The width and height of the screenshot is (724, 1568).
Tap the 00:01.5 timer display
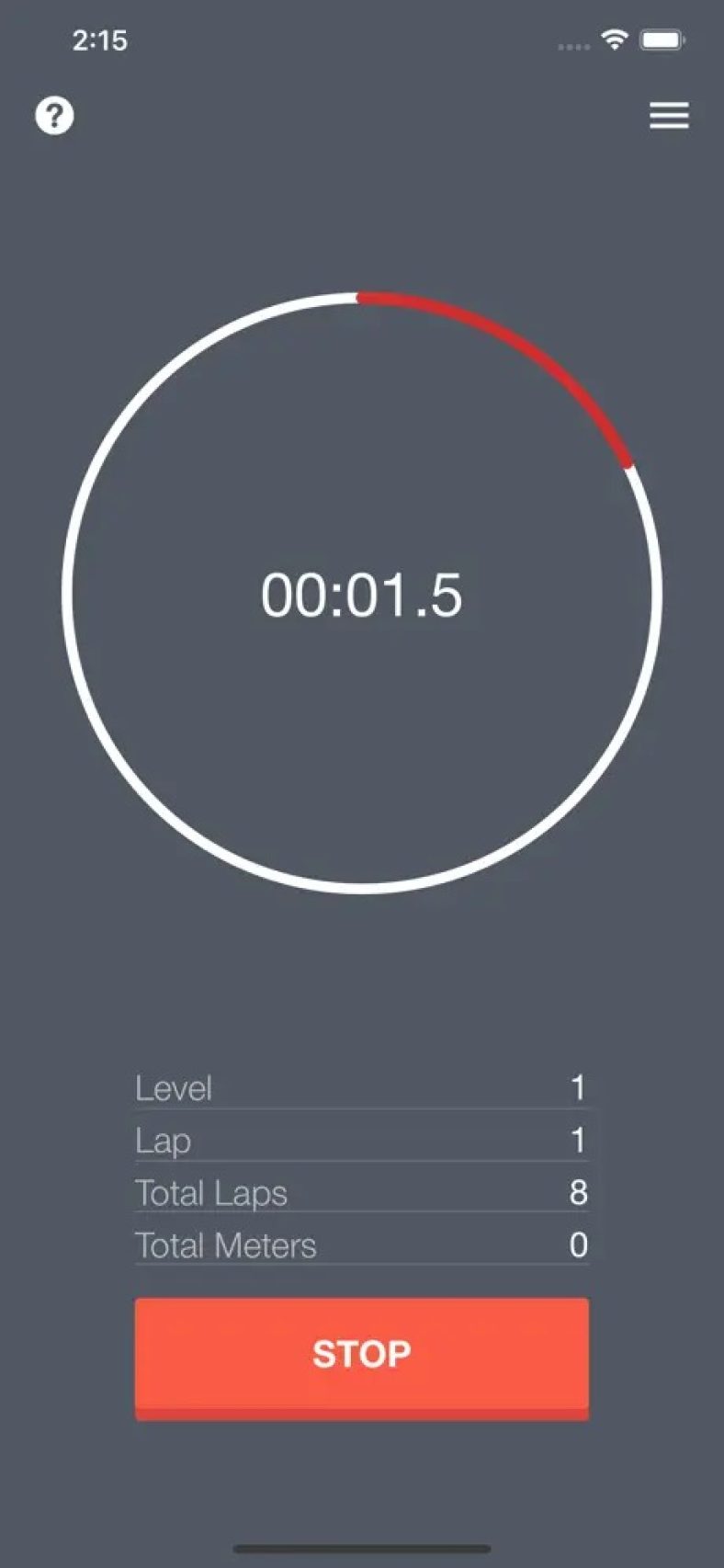[x=362, y=596]
